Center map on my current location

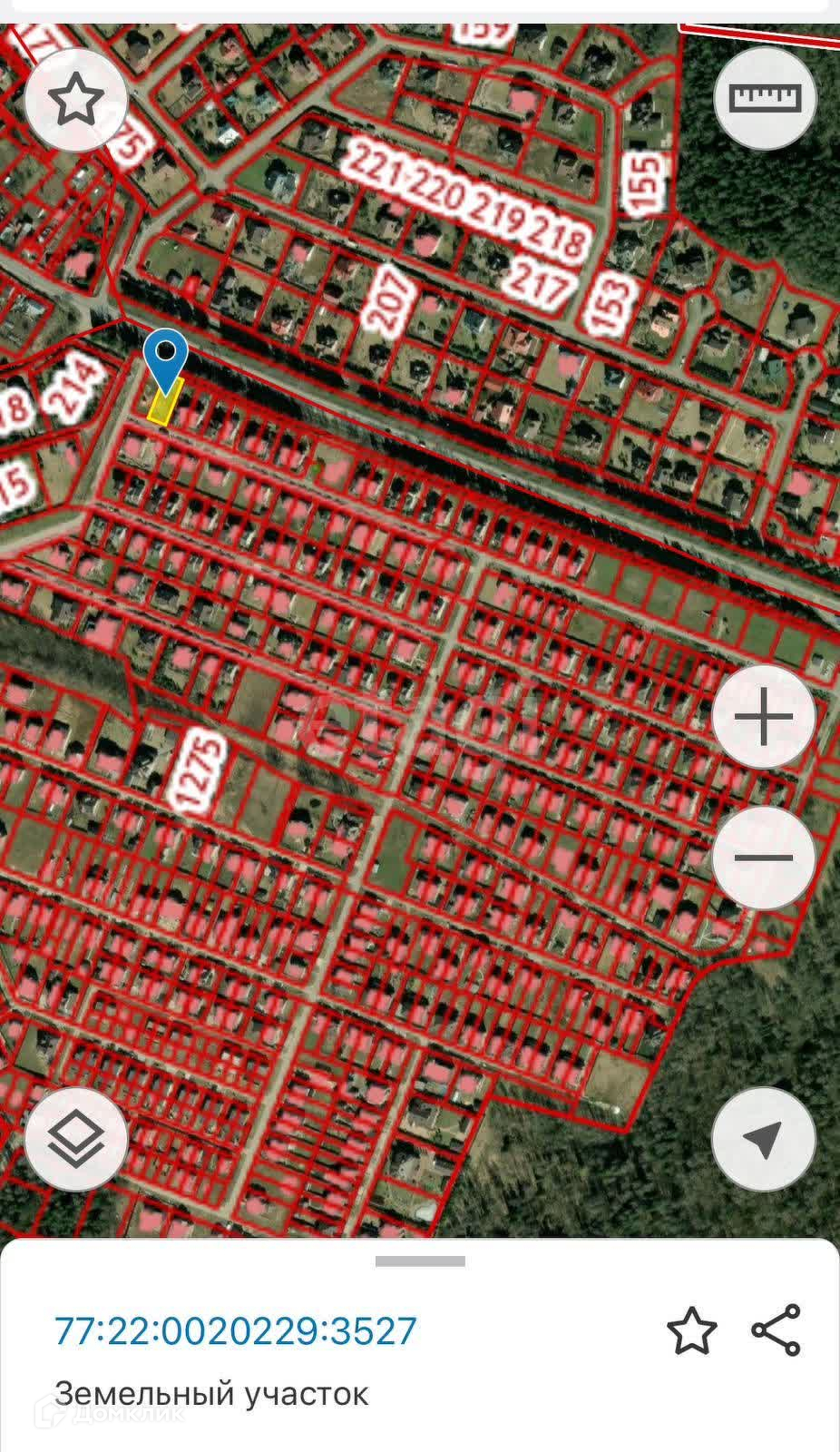tap(763, 1139)
